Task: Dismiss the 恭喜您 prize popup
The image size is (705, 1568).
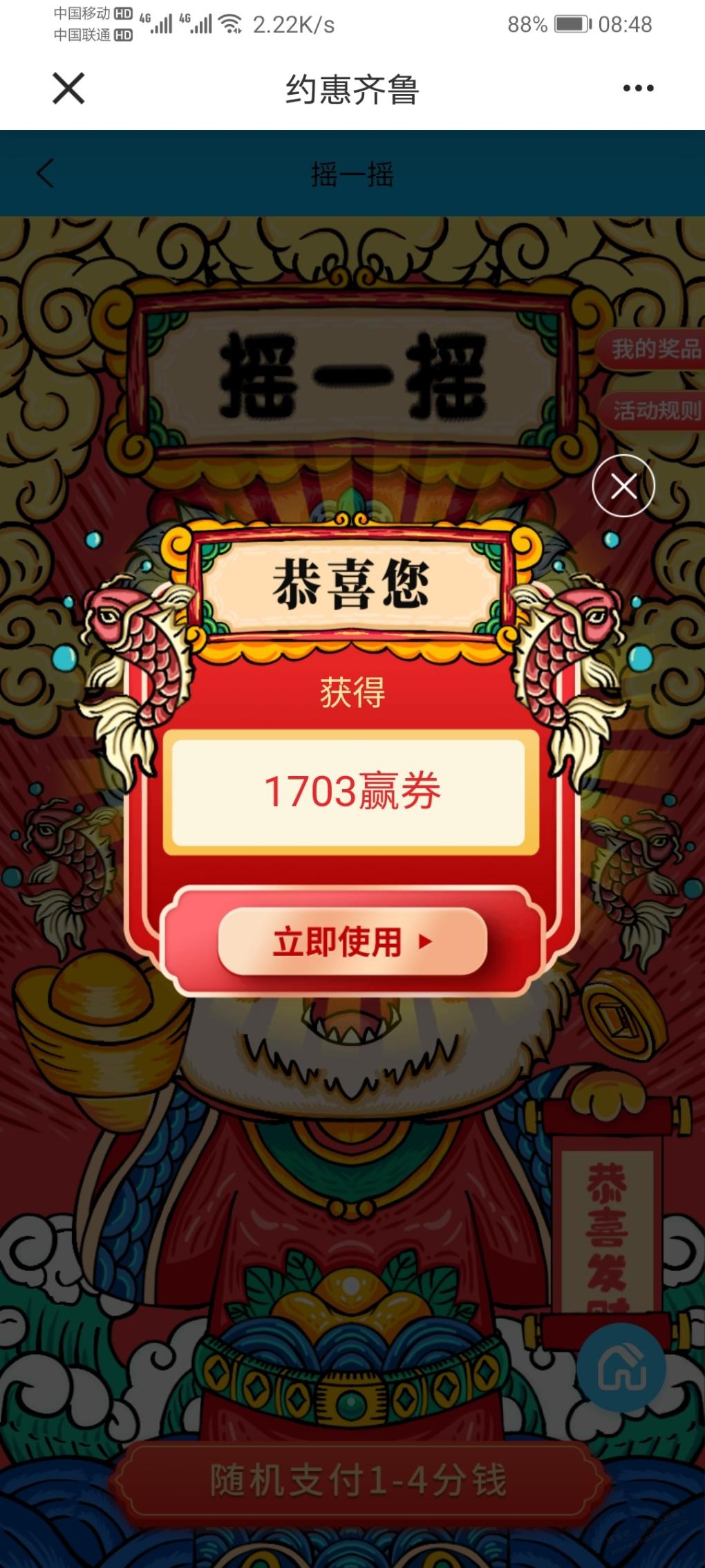Action: point(623,486)
